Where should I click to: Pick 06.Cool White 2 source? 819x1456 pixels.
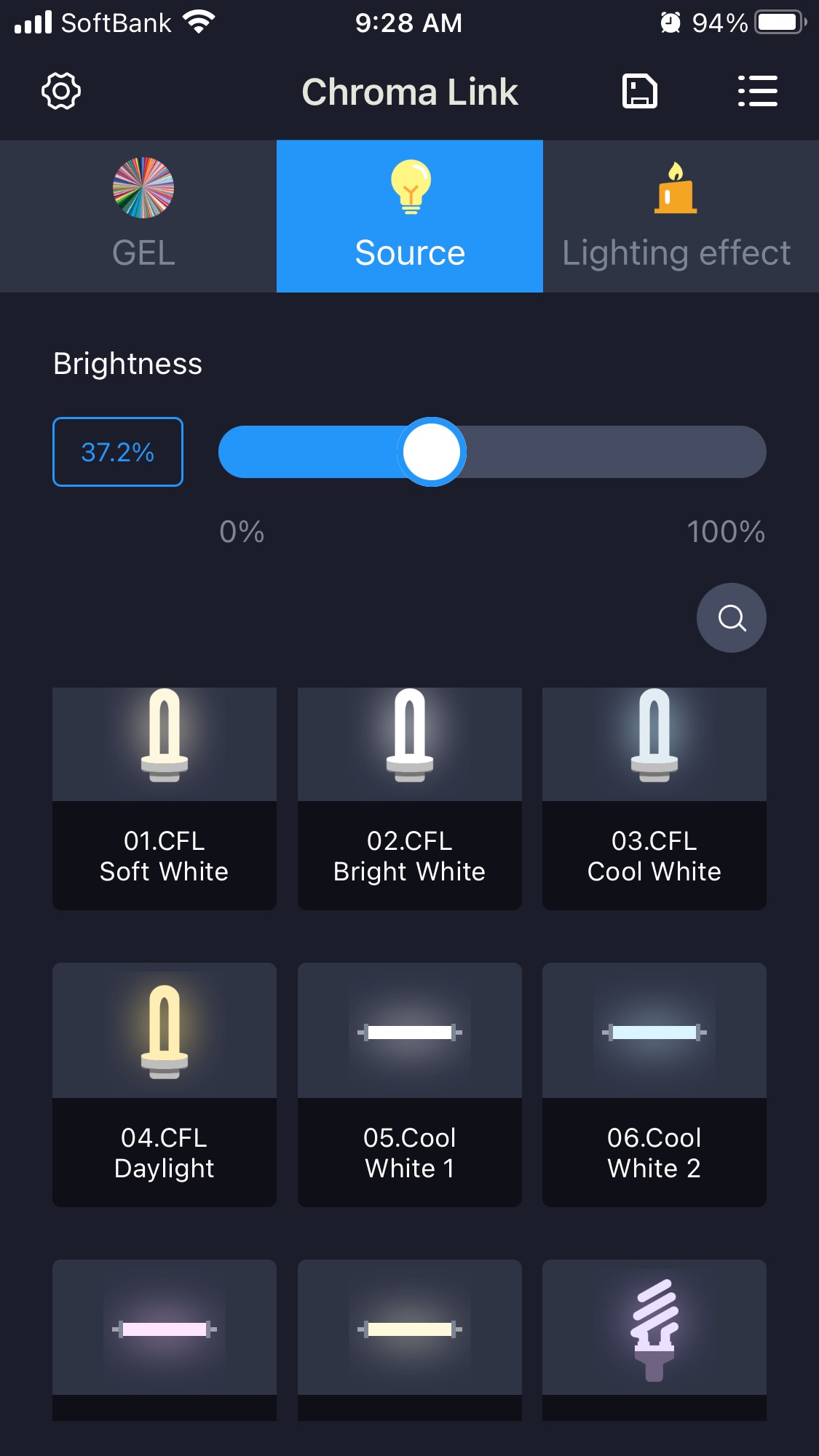point(654,1084)
